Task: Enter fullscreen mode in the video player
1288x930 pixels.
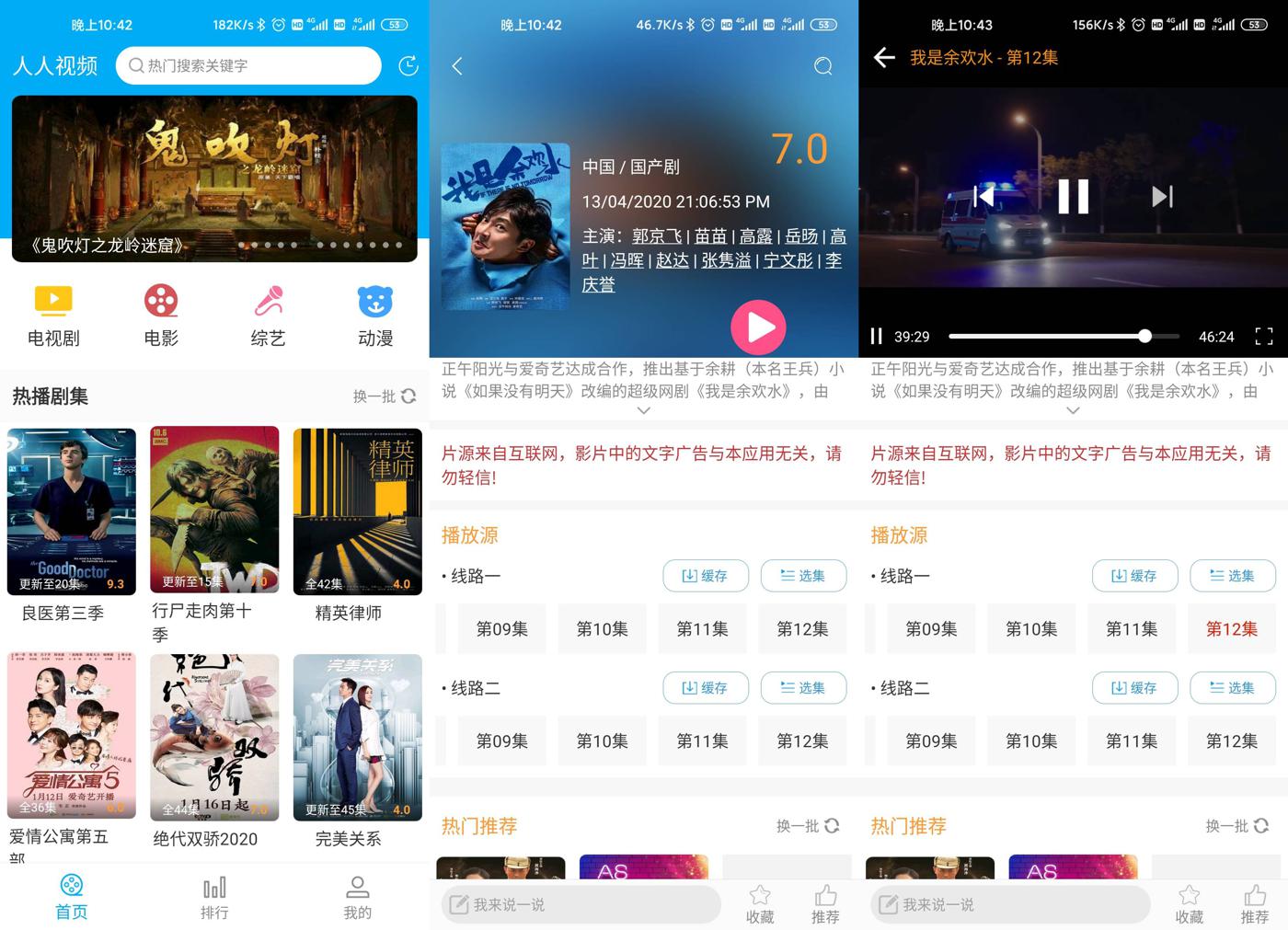Action: [1264, 337]
